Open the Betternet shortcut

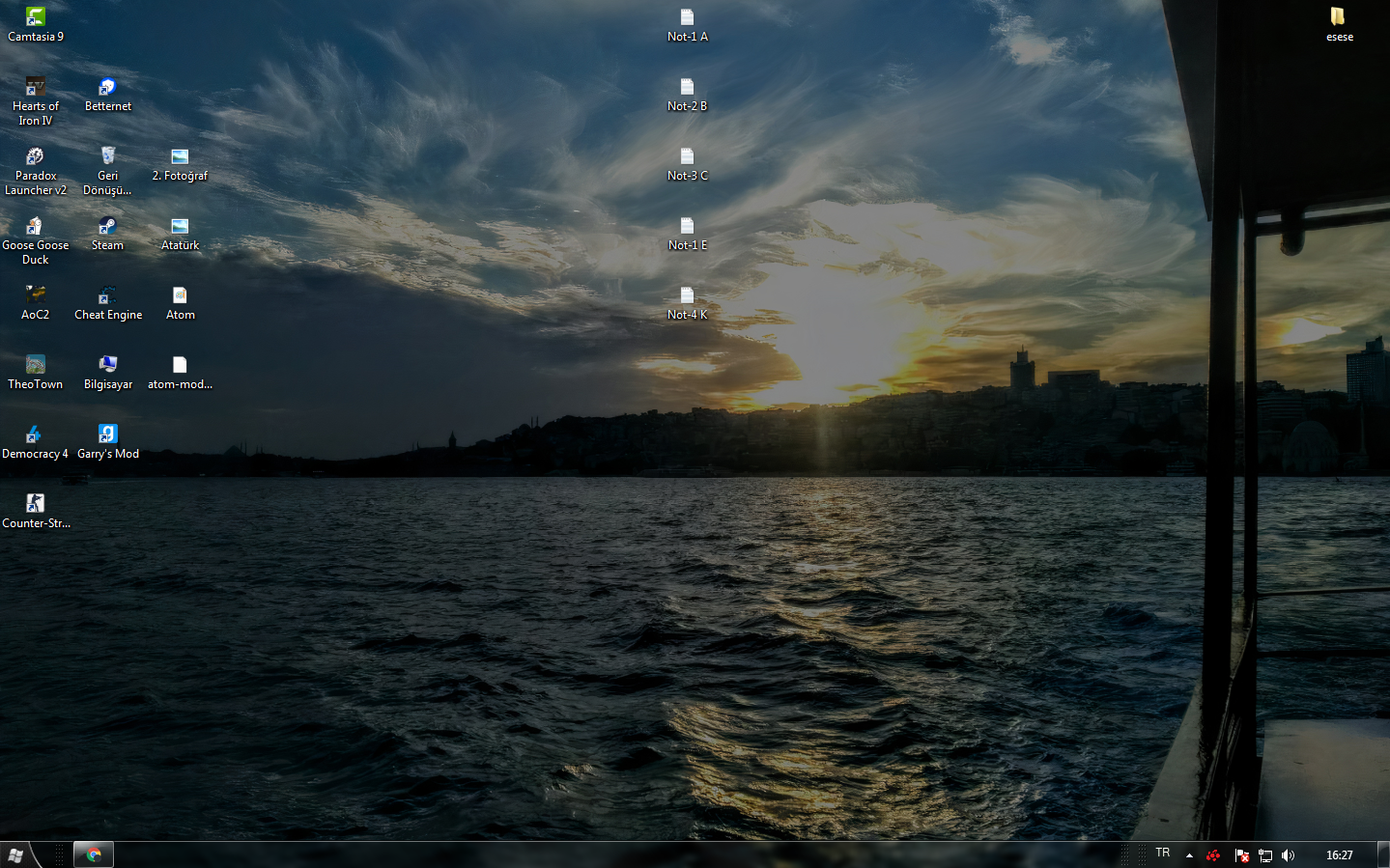pos(107,88)
